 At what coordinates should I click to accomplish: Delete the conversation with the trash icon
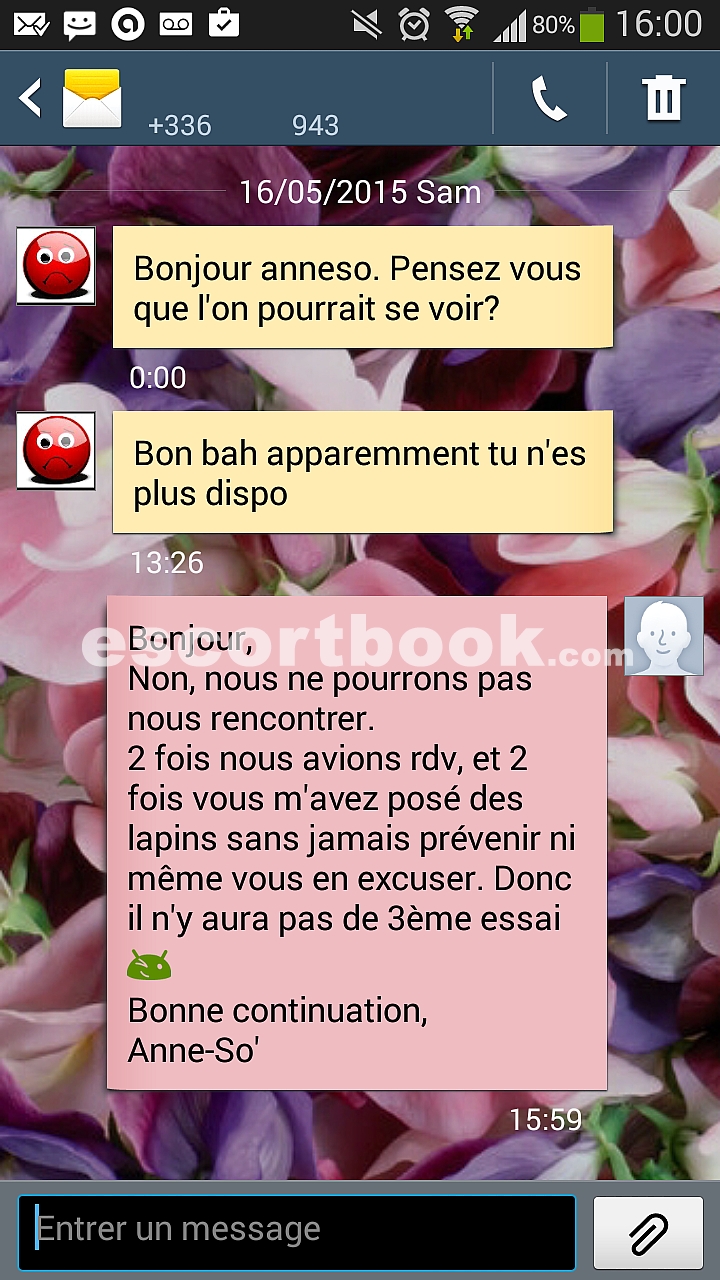coord(663,99)
